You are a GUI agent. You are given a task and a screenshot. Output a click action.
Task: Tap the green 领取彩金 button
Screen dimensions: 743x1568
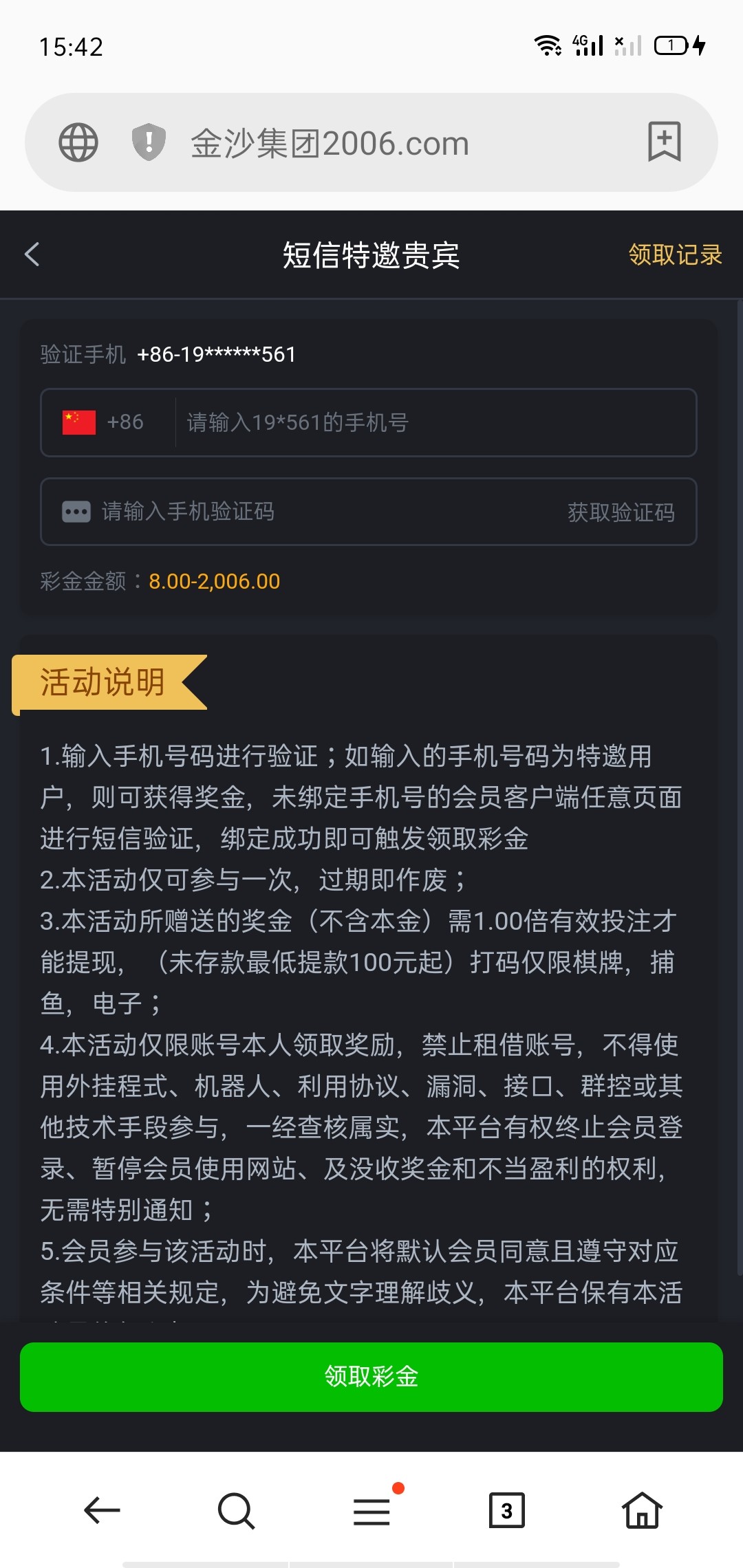(x=371, y=1377)
